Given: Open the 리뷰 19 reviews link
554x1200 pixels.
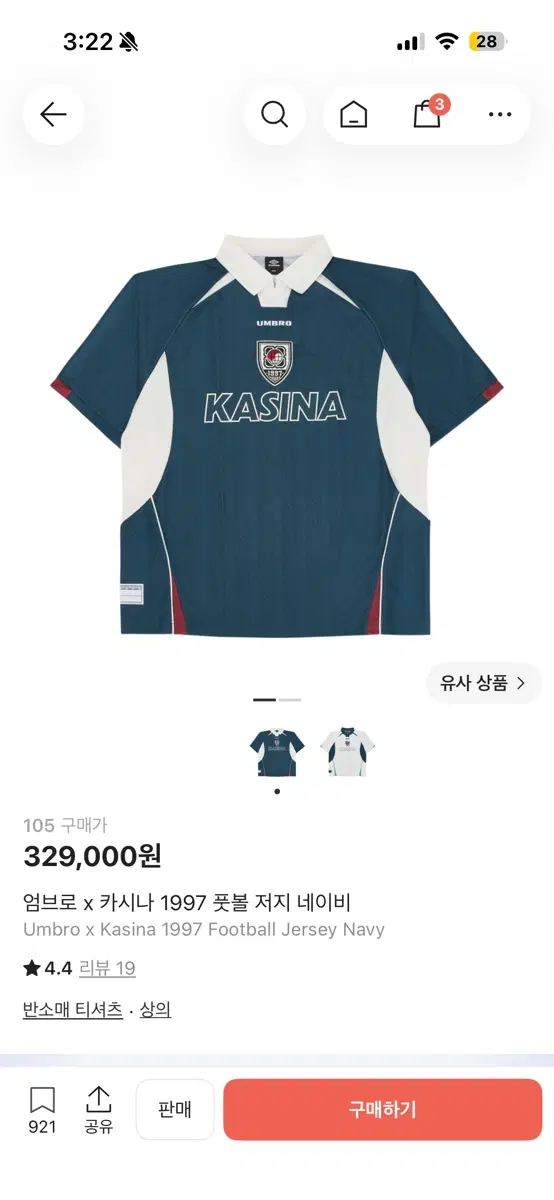Looking at the screenshot, I should 107,968.
